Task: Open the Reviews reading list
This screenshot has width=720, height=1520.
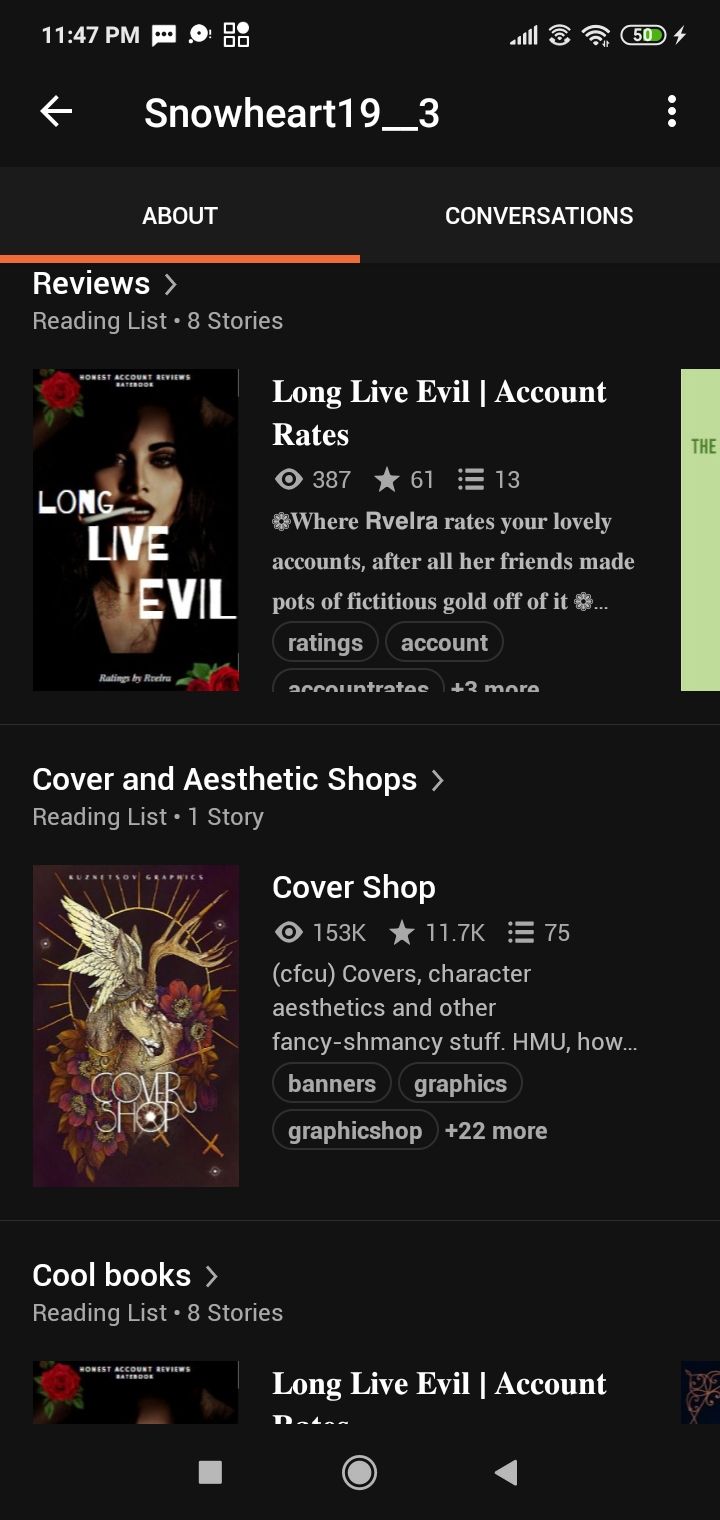Action: point(104,284)
